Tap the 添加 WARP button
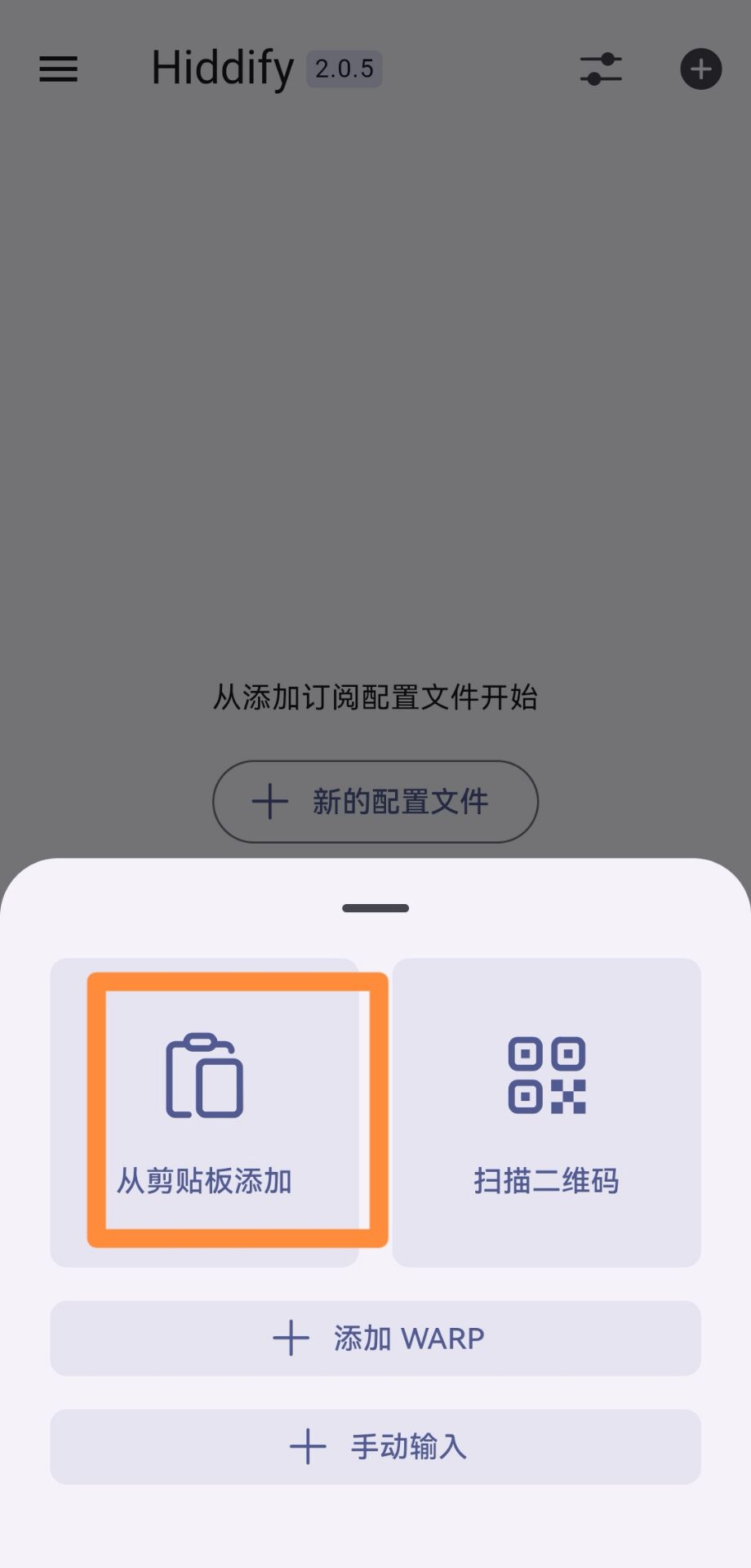 [x=375, y=1339]
